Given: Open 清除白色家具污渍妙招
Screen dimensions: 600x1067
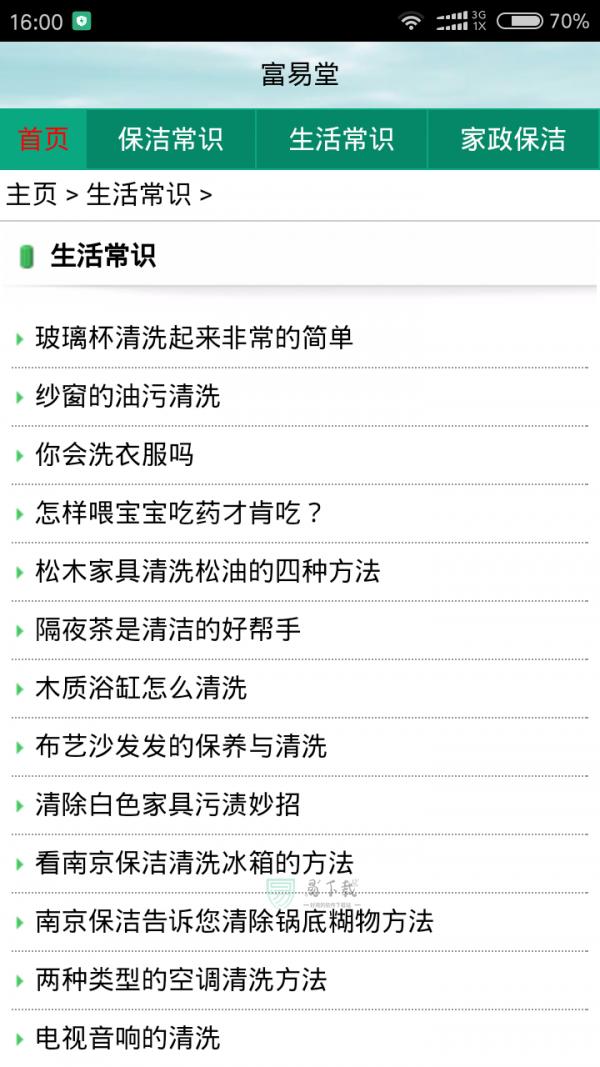Looking at the screenshot, I should coord(168,805).
